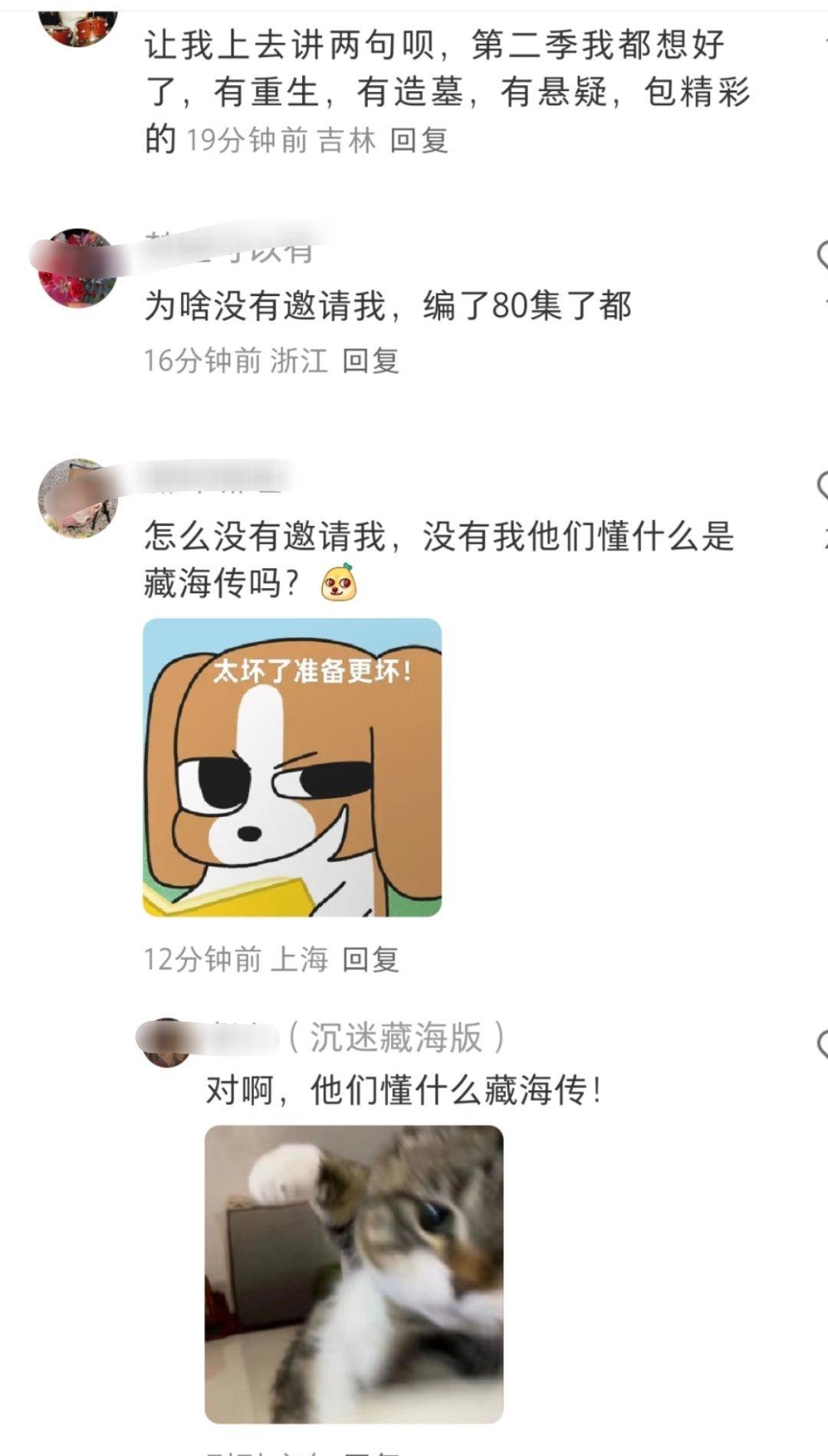Open avatar of the 上海 commenter

77,498
